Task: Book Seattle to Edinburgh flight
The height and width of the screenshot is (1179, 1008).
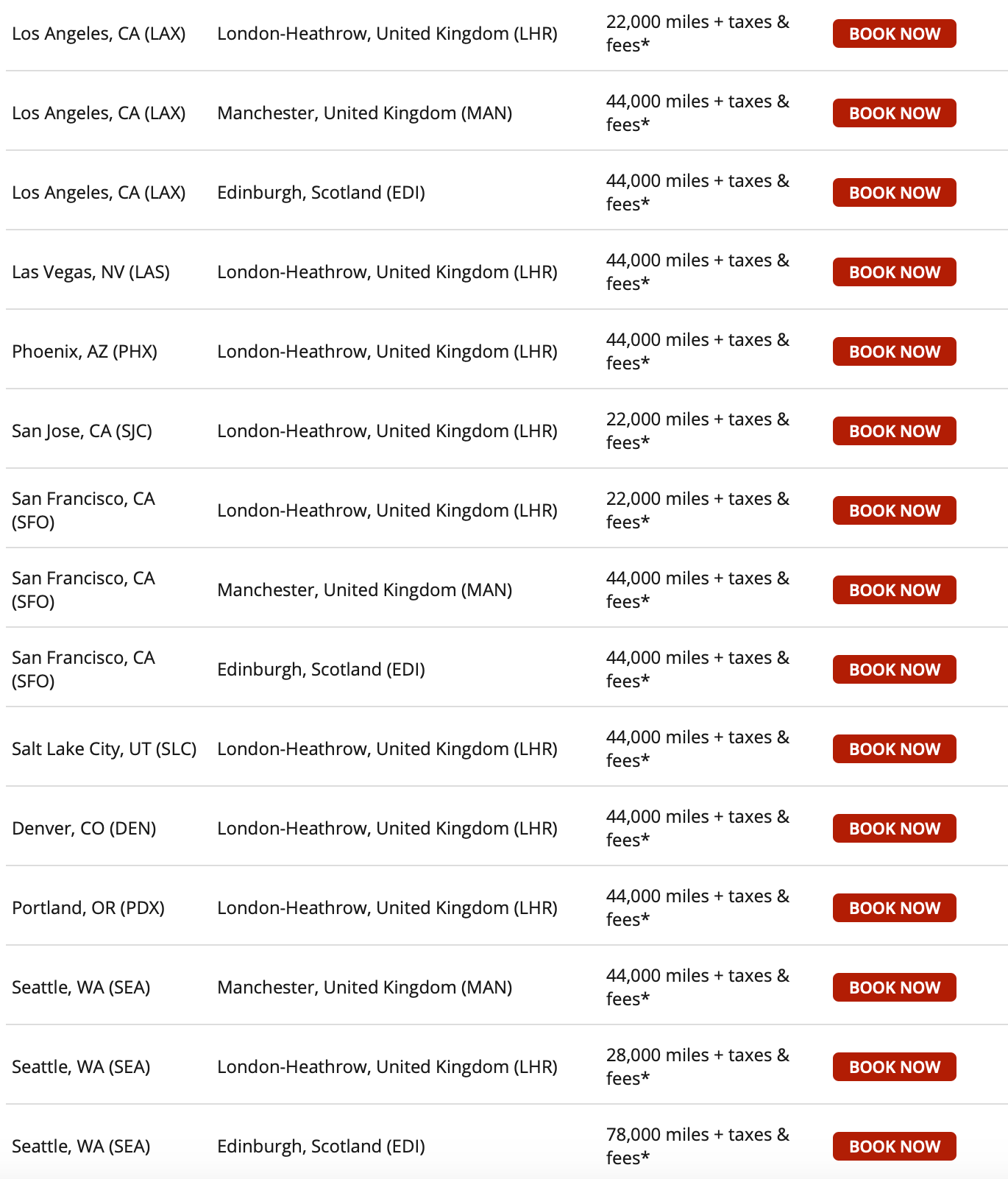Action: 894,1147
